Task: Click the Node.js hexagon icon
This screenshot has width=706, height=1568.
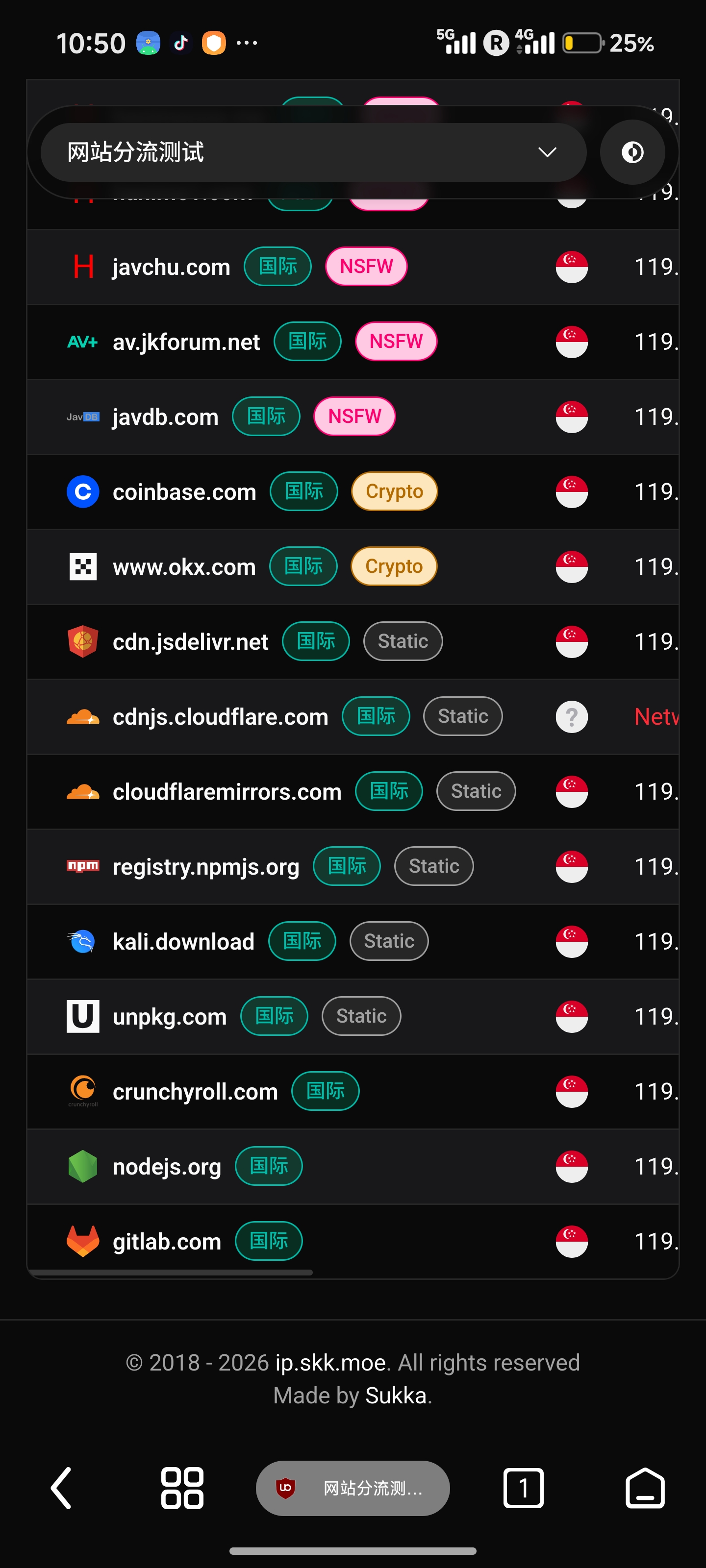Action: 83,1166
